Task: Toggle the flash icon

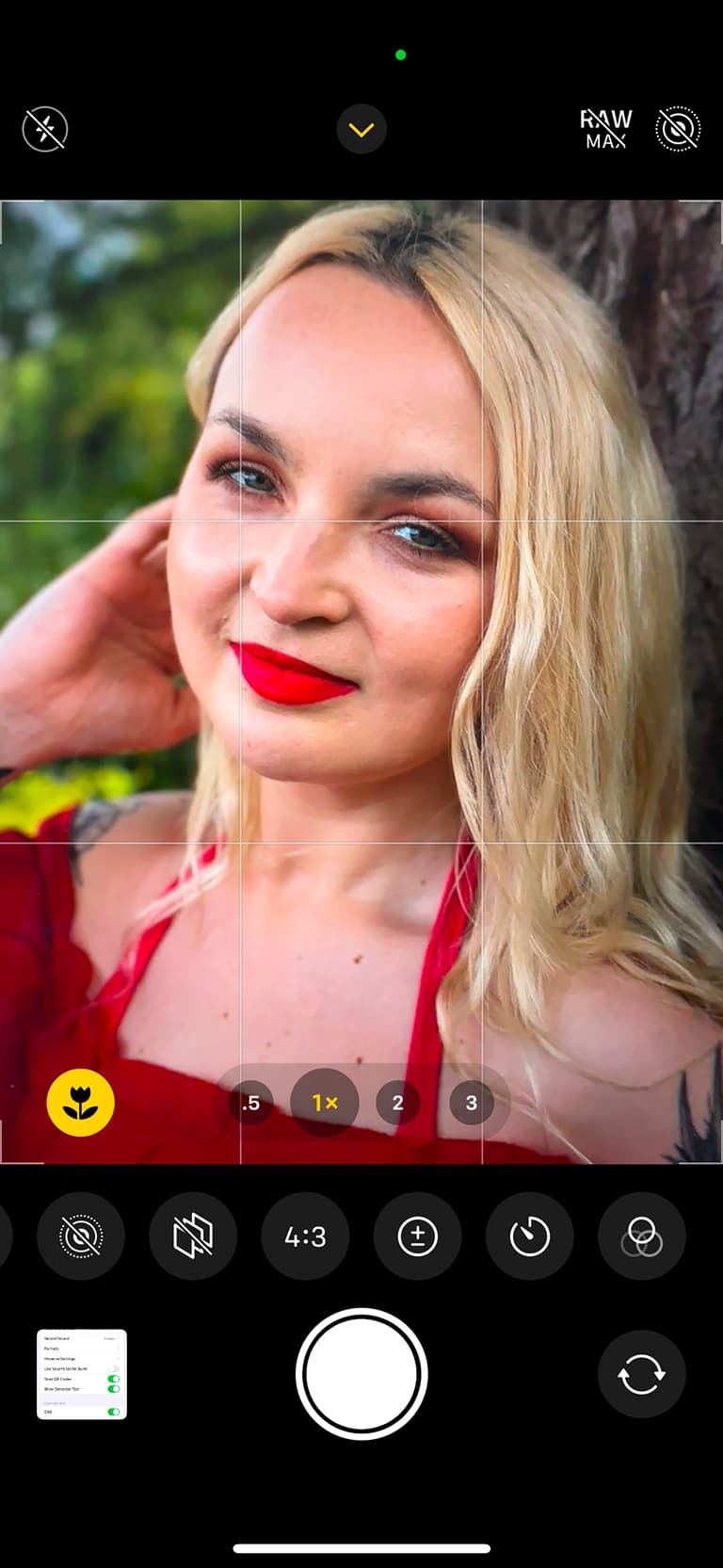Action: coord(45,129)
